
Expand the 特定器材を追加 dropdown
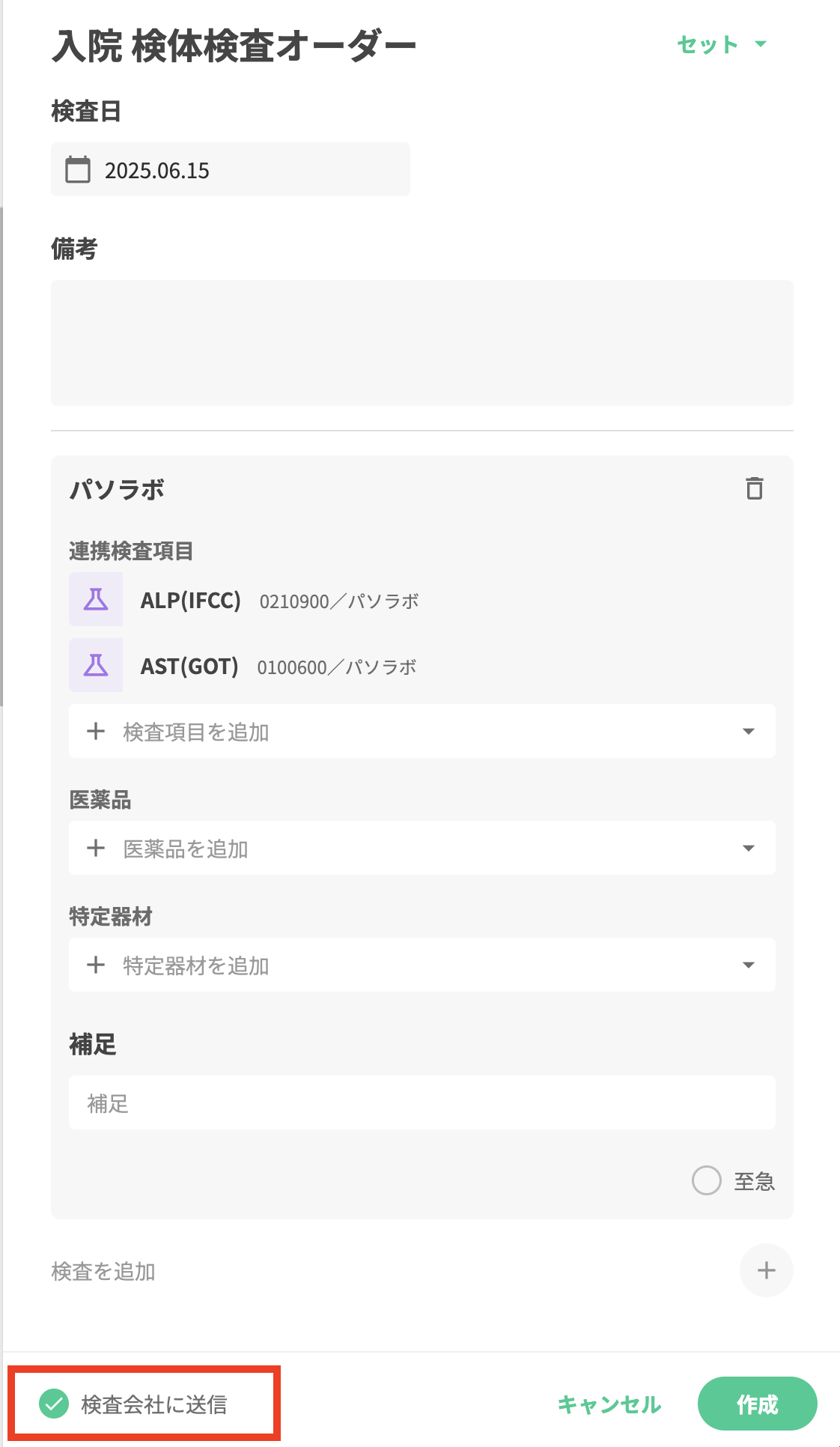tap(421, 965)
